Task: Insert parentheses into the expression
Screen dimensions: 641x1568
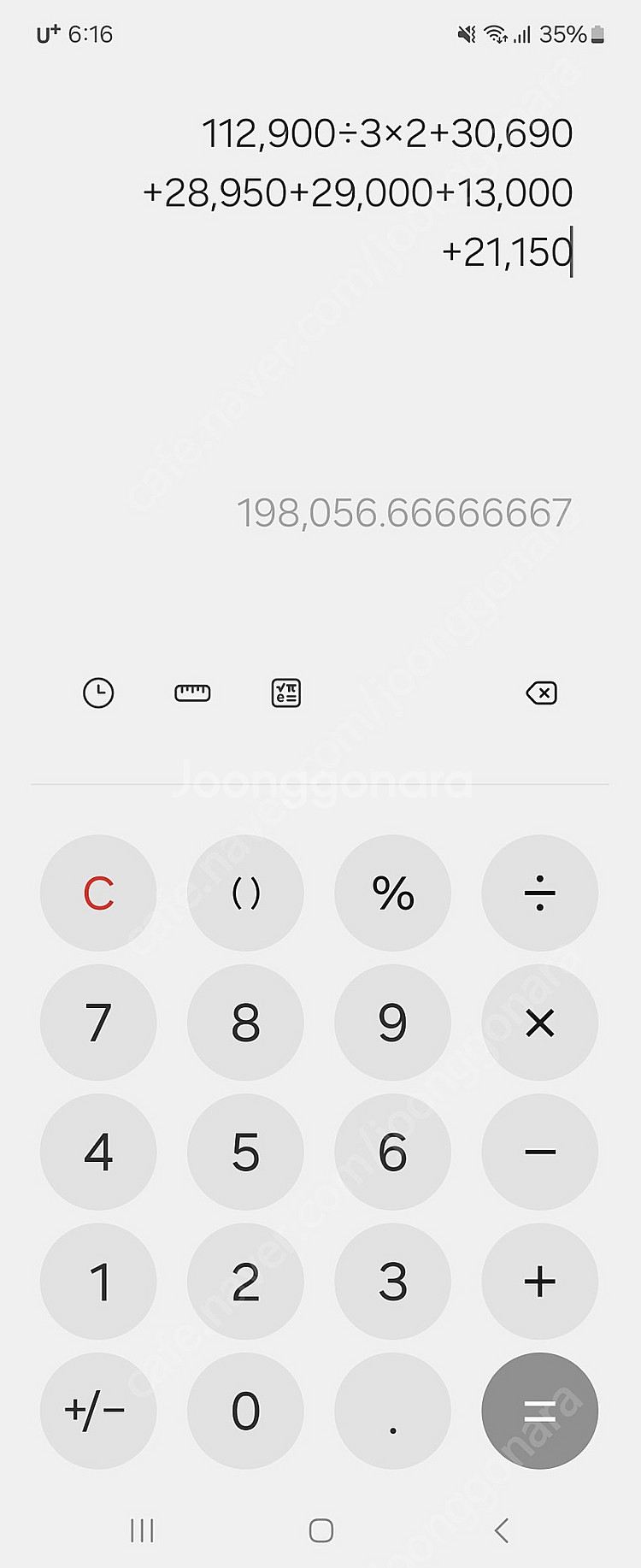Action: click(x=245, y=893)
